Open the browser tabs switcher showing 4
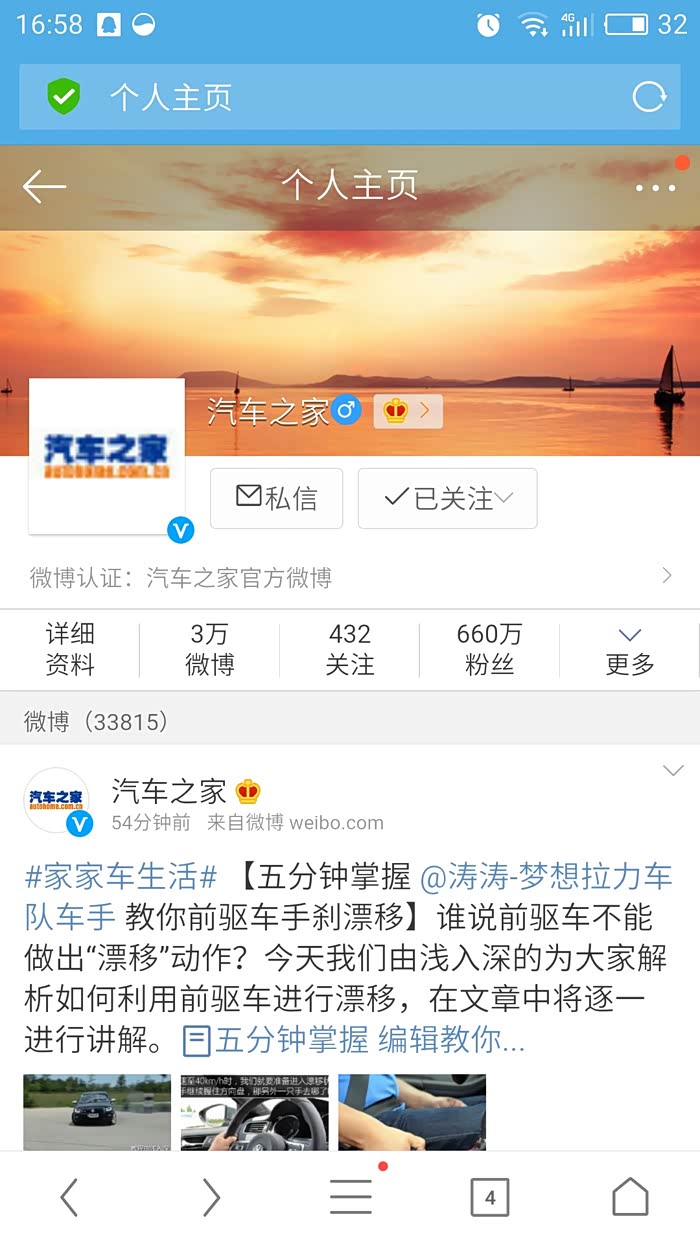This screenshot has height=1244, width=700. tap(490, 1197)
